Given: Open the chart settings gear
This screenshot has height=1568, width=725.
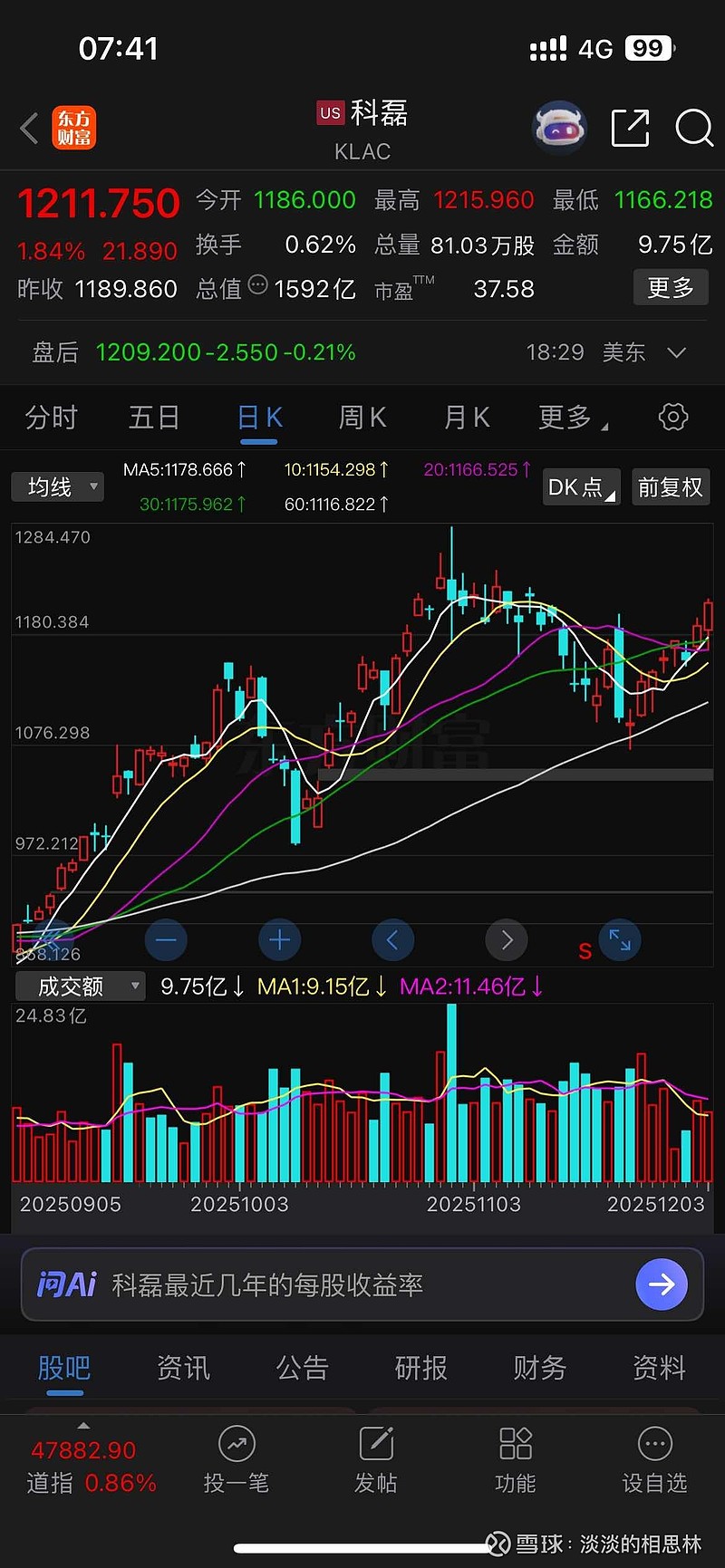Looking at the screenshot, I should tap(672, 417).
